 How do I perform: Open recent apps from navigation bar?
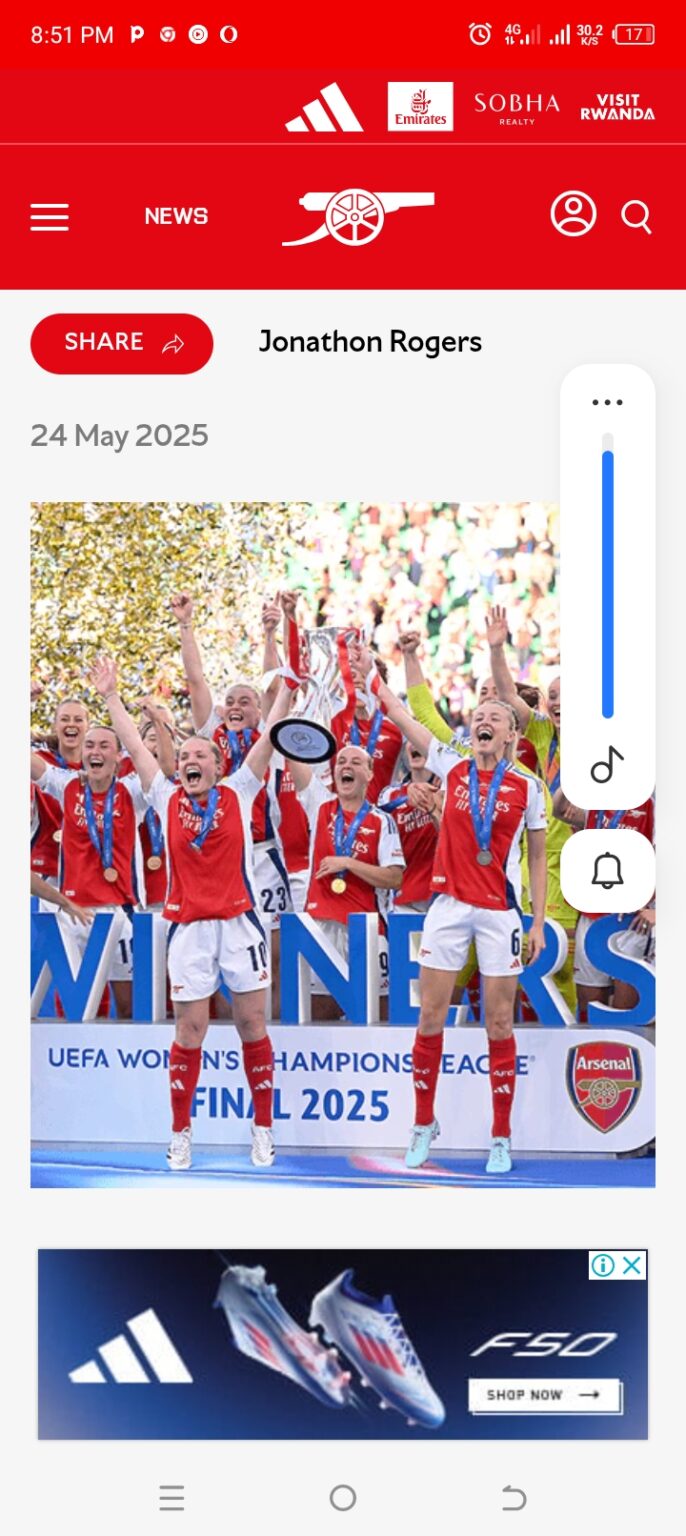click(172, 1498)
